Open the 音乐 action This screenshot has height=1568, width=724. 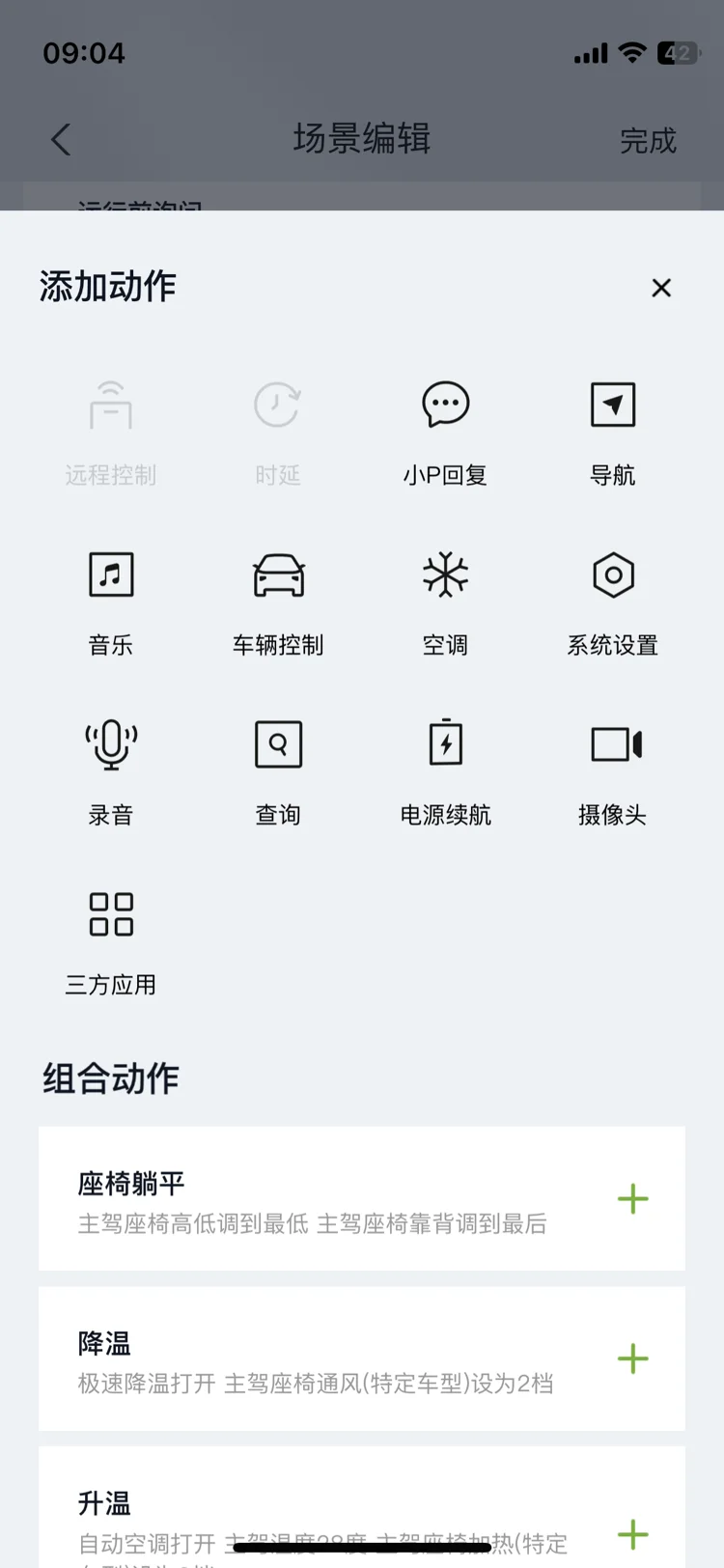(x=111, y=603)
